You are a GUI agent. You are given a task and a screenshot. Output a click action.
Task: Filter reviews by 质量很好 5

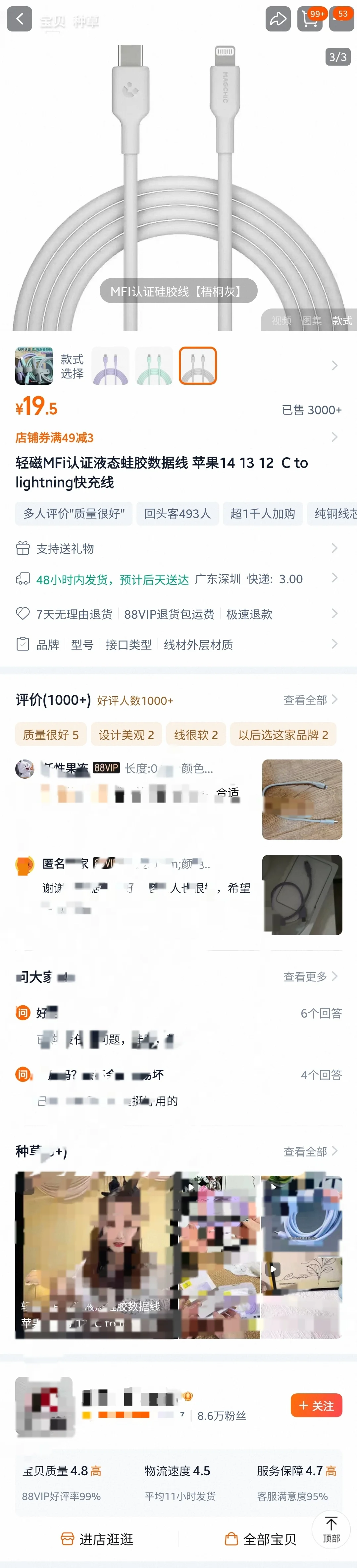pos(50,735)
